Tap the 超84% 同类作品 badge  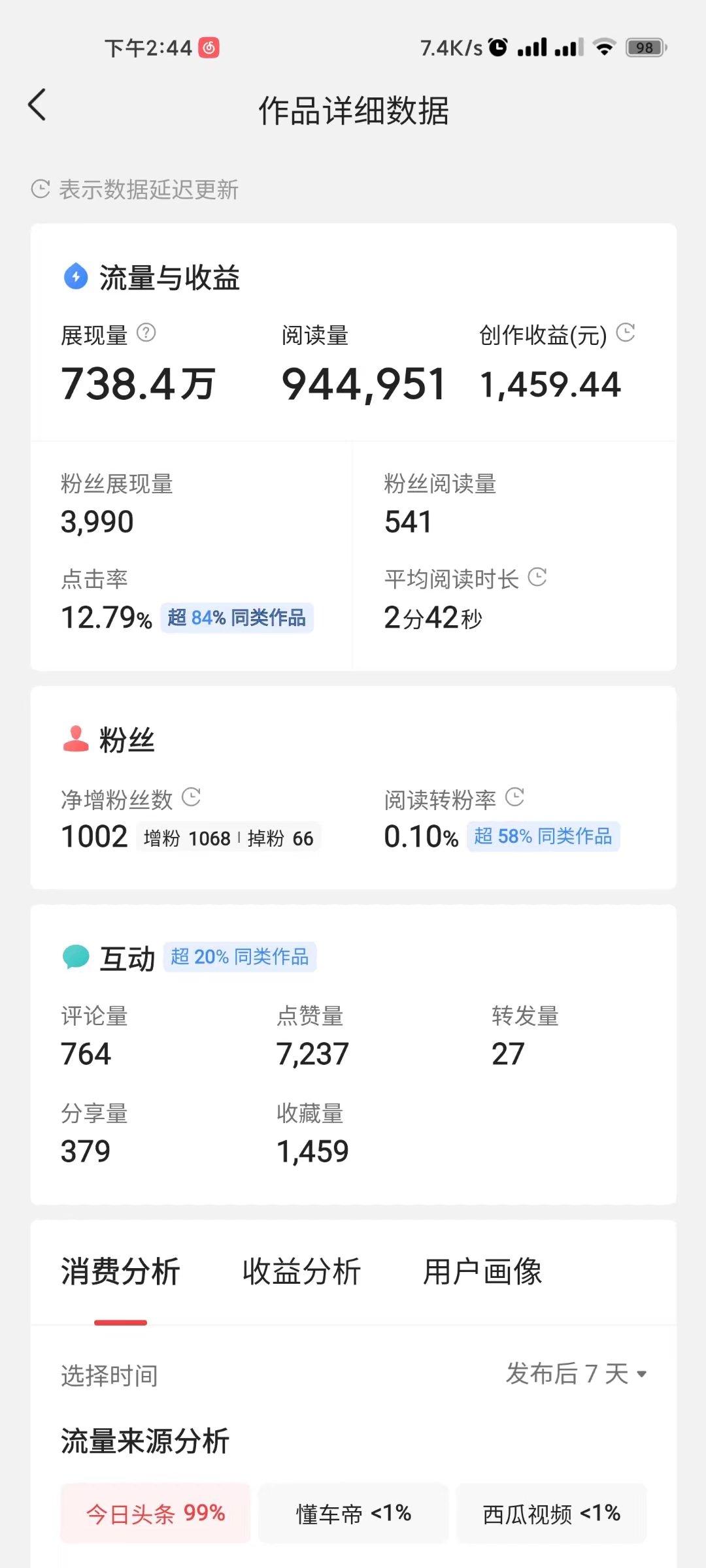point(238,617)
